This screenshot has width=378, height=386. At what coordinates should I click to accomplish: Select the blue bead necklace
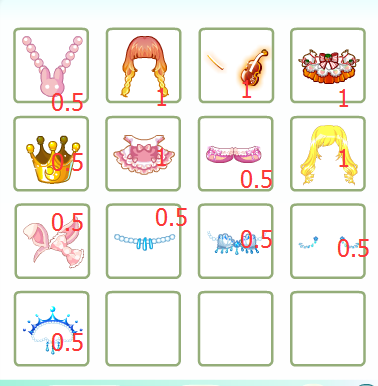click(x=144, y=241)
